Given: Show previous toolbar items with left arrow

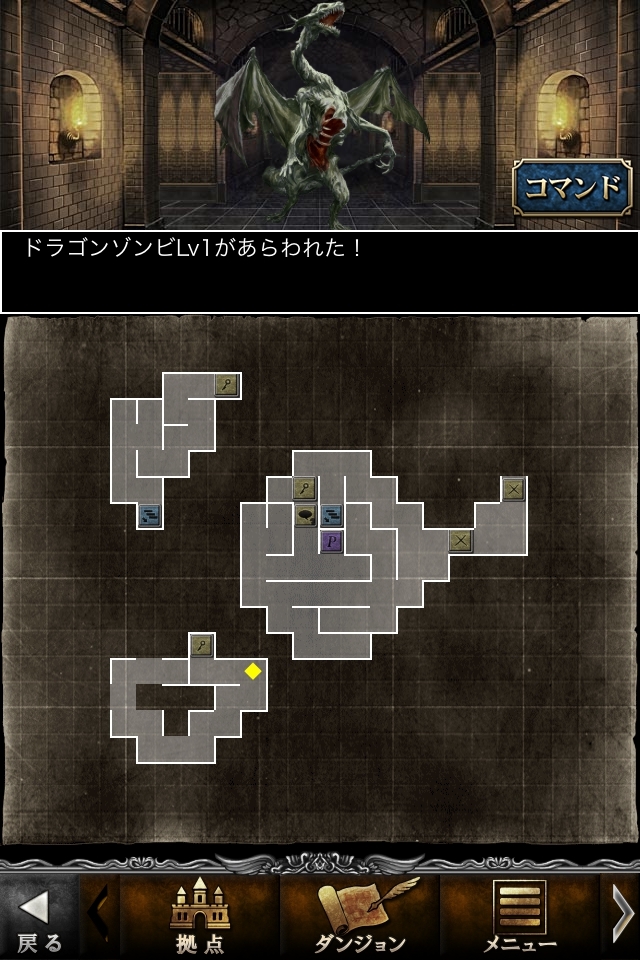Looking at the screenshot, I should [x=98, y=914].
